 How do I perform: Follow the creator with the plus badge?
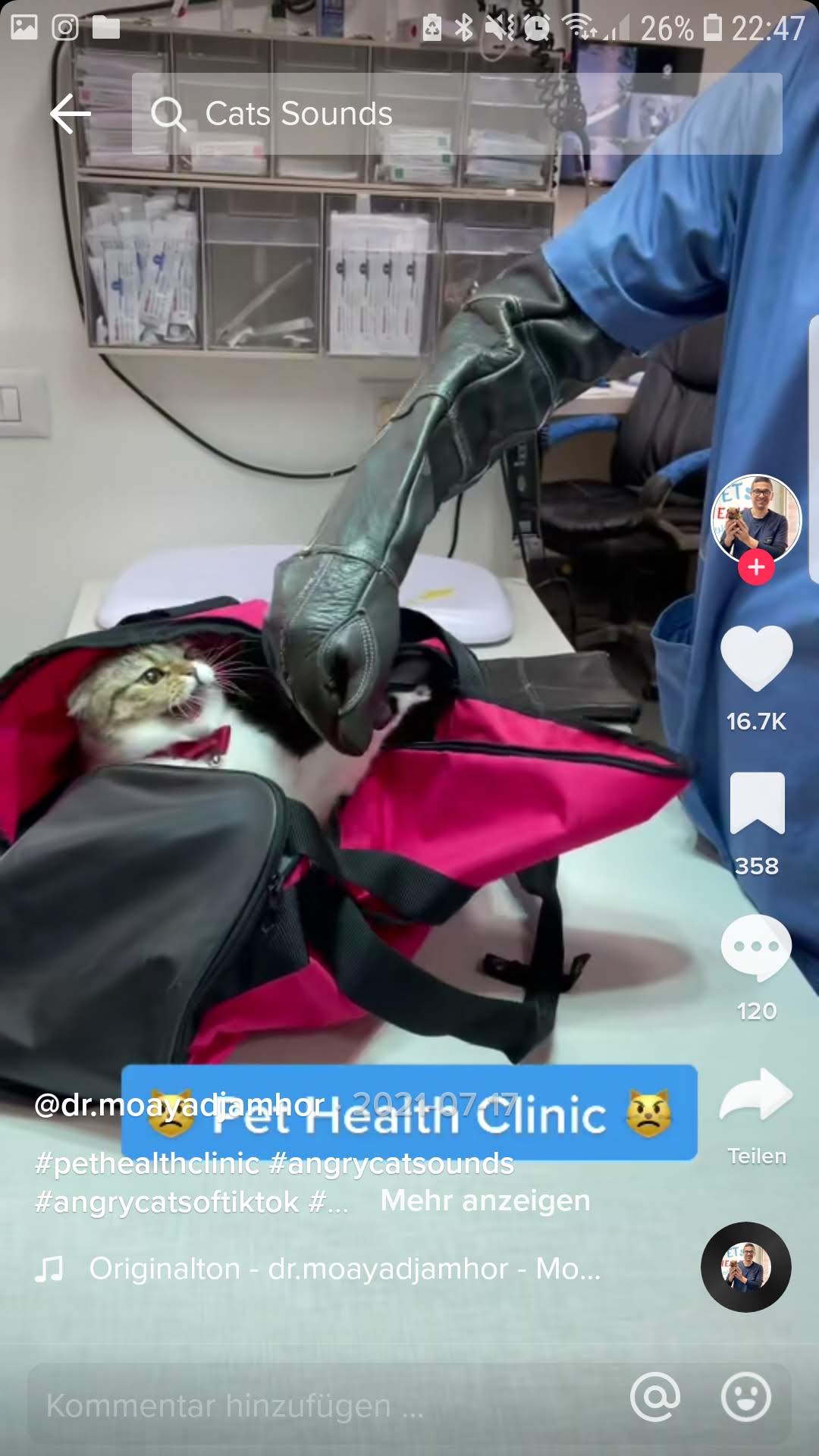point(756,567)
